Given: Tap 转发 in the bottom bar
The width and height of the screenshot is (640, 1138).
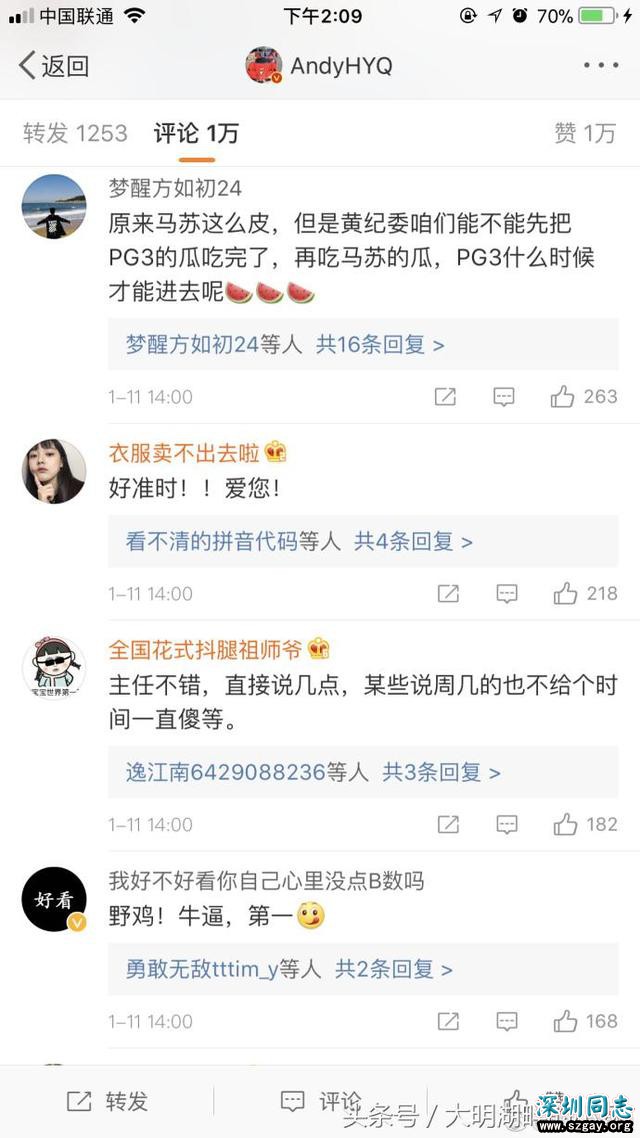Looking at the screenshot, I should 108,1101.
